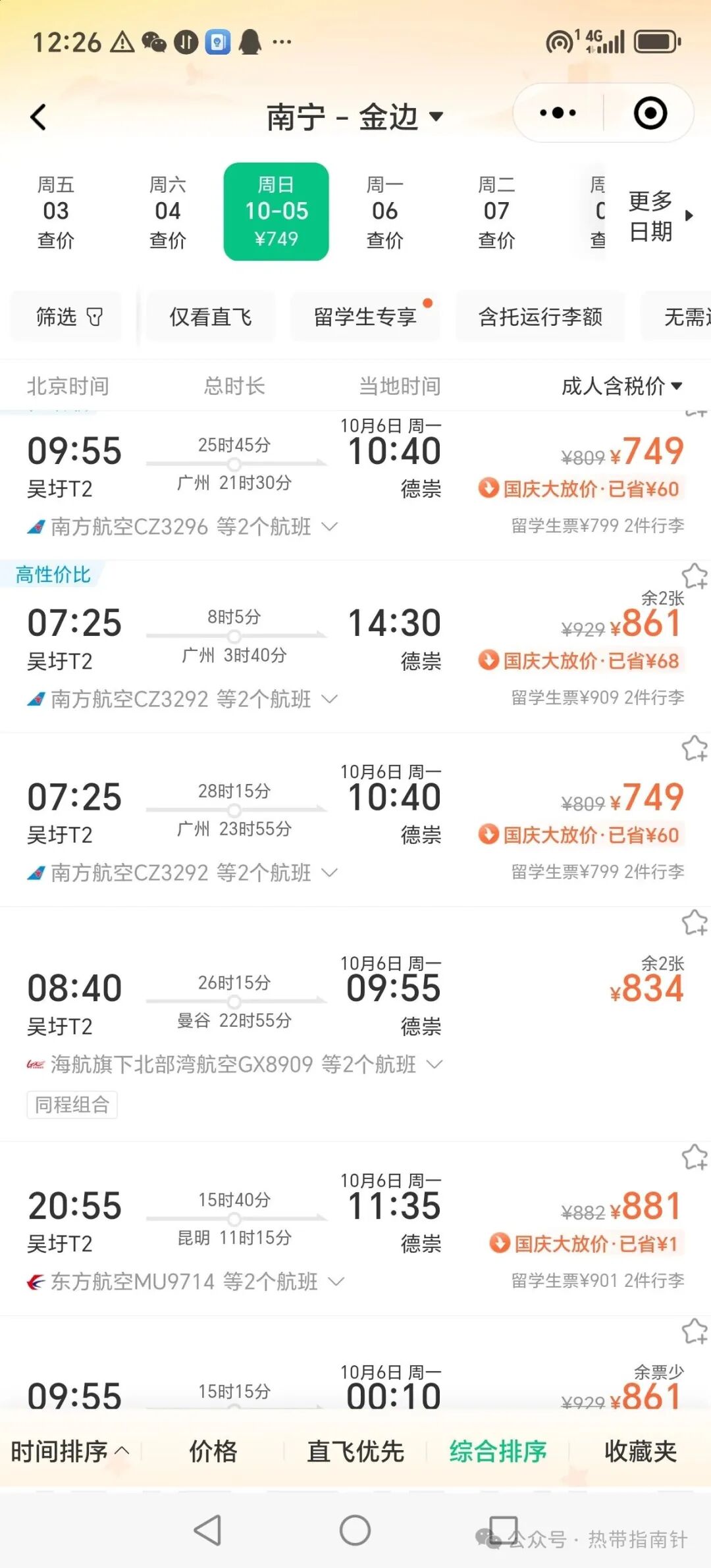Enable the 仅看直飞 filter chip

[211, 317]
